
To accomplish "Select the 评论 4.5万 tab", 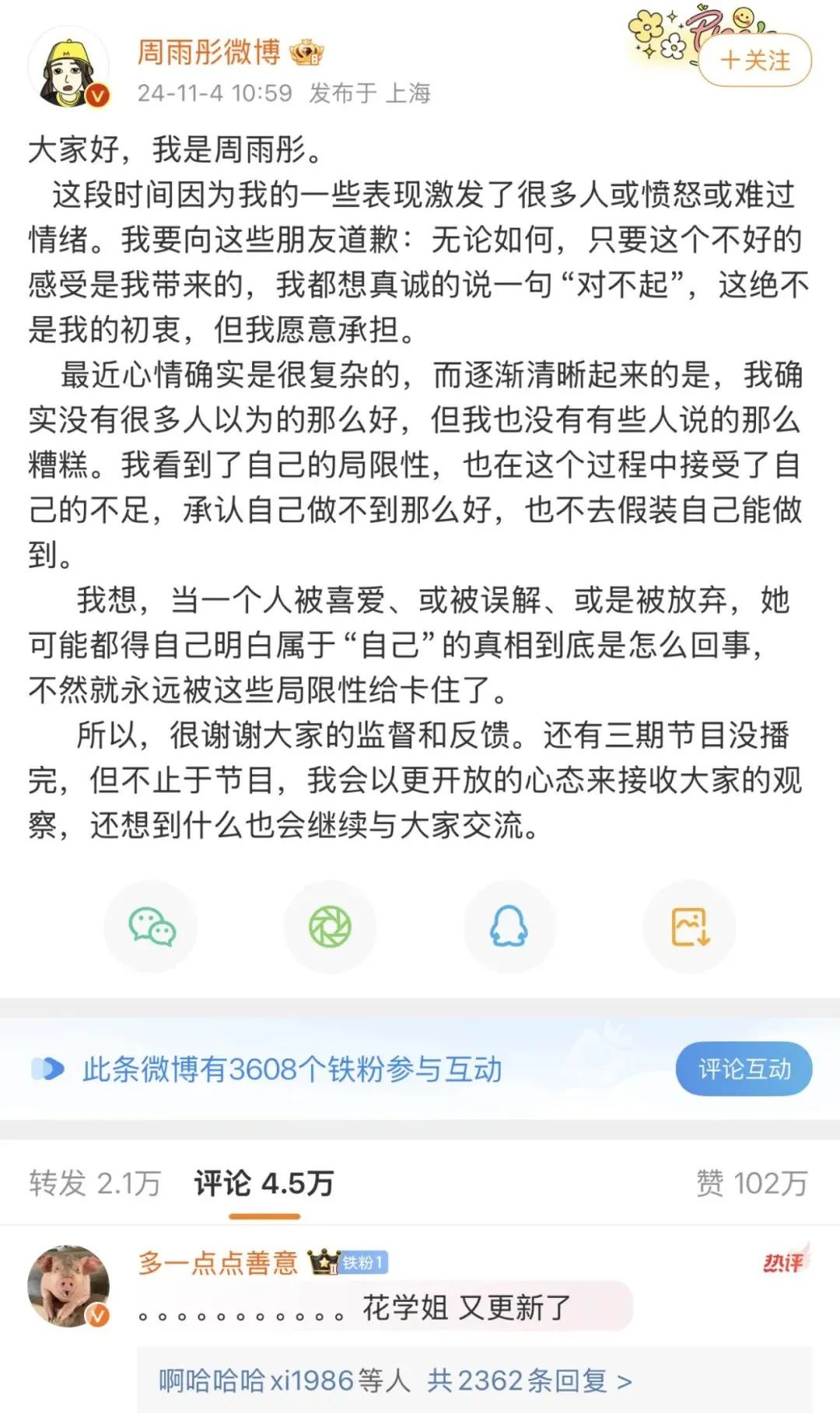I will point(264,1184).
